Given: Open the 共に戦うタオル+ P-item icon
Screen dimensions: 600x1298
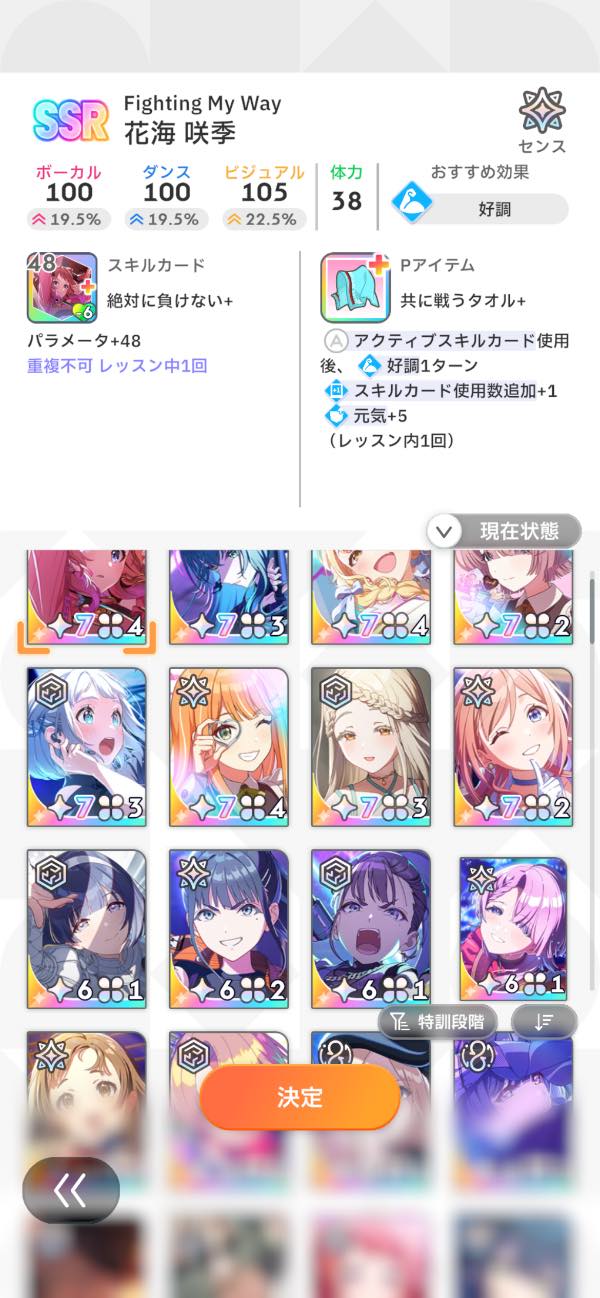Looking at the screenshot, I should pos(355,287).
